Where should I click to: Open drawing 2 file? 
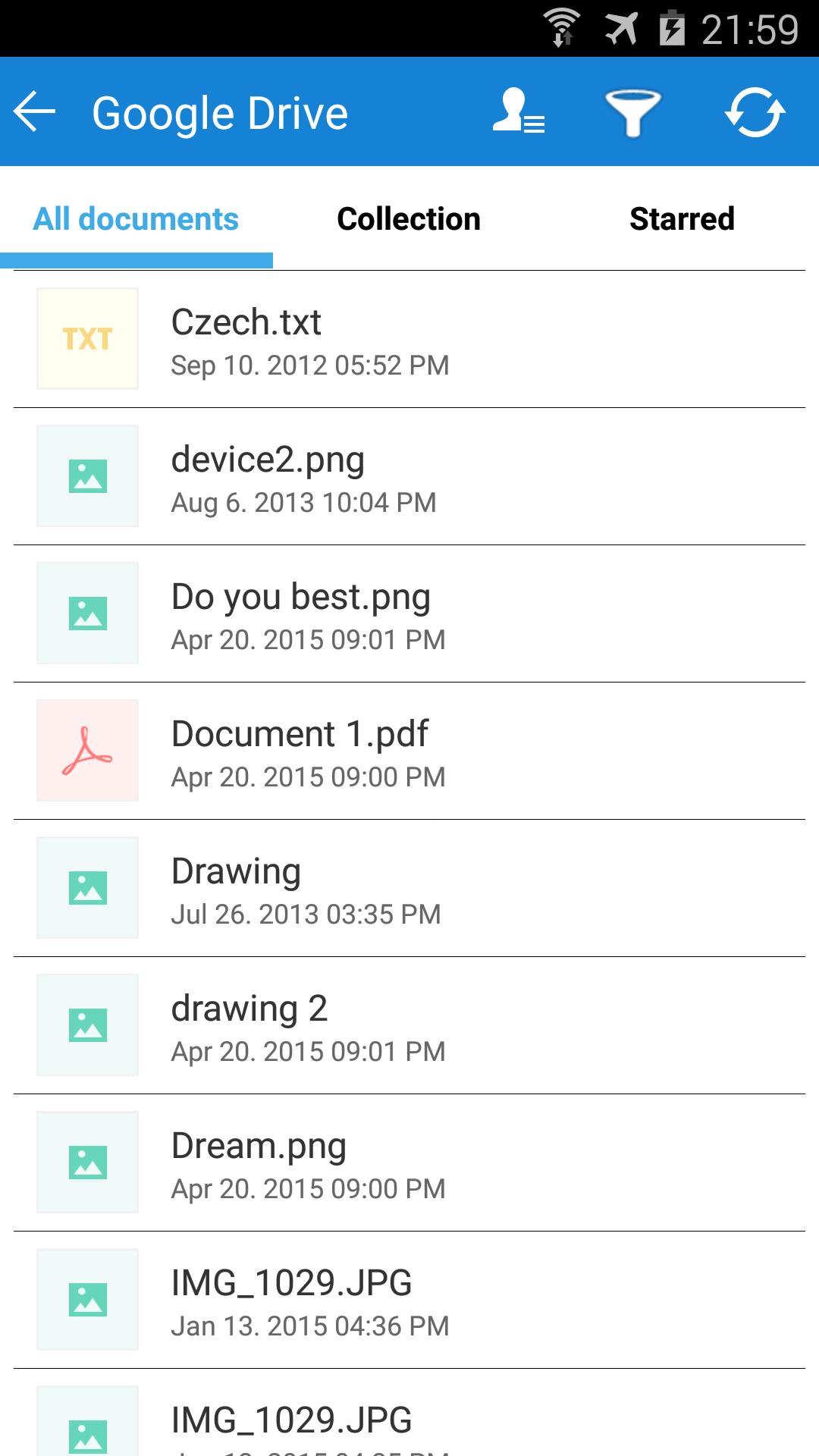[x=409, y=1026]
